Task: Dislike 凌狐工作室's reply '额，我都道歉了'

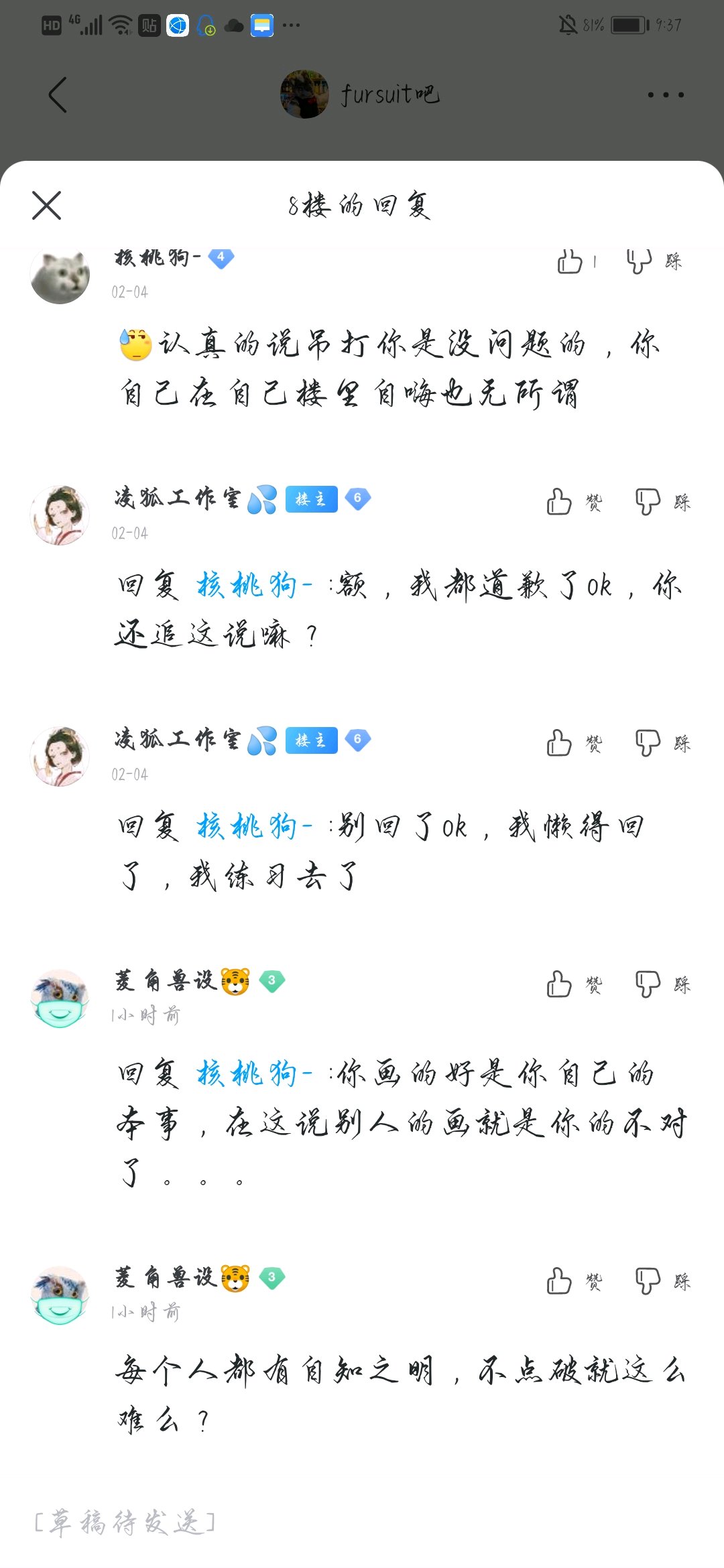Action: tap(648, 502)
